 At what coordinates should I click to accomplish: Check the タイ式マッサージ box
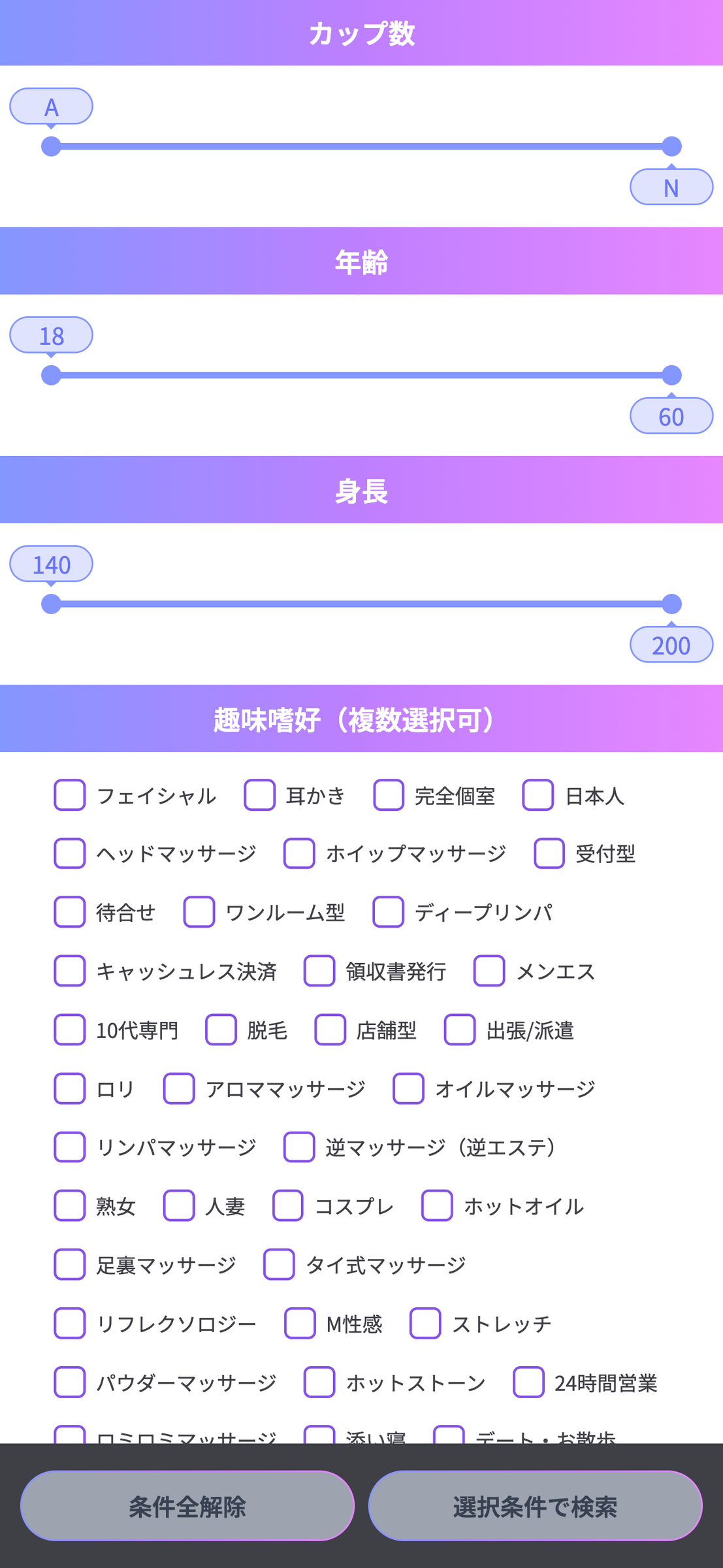(279, 1264)
